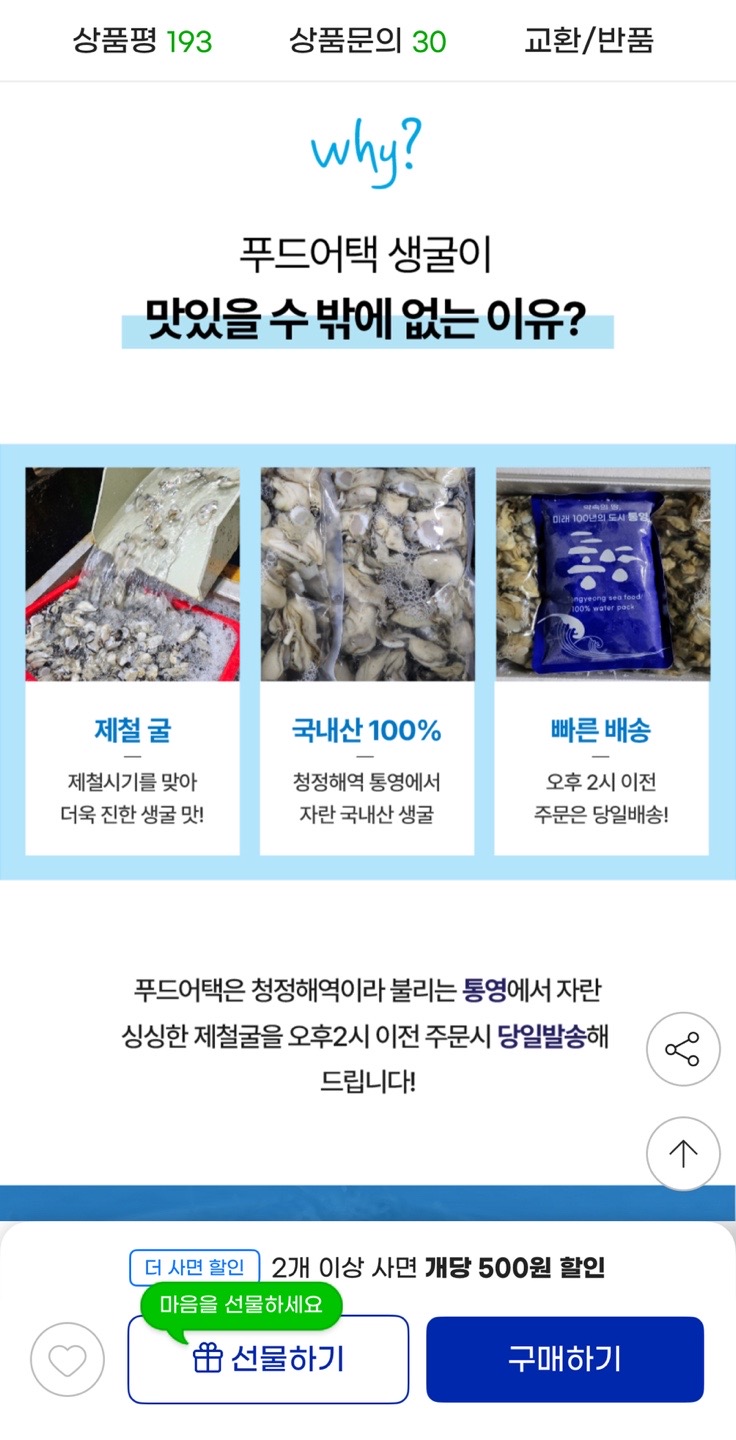This screenshot has height=1440, width=736.
Task: Tap 구매하기 to buy now
Action: click(x=565, y=1359)
